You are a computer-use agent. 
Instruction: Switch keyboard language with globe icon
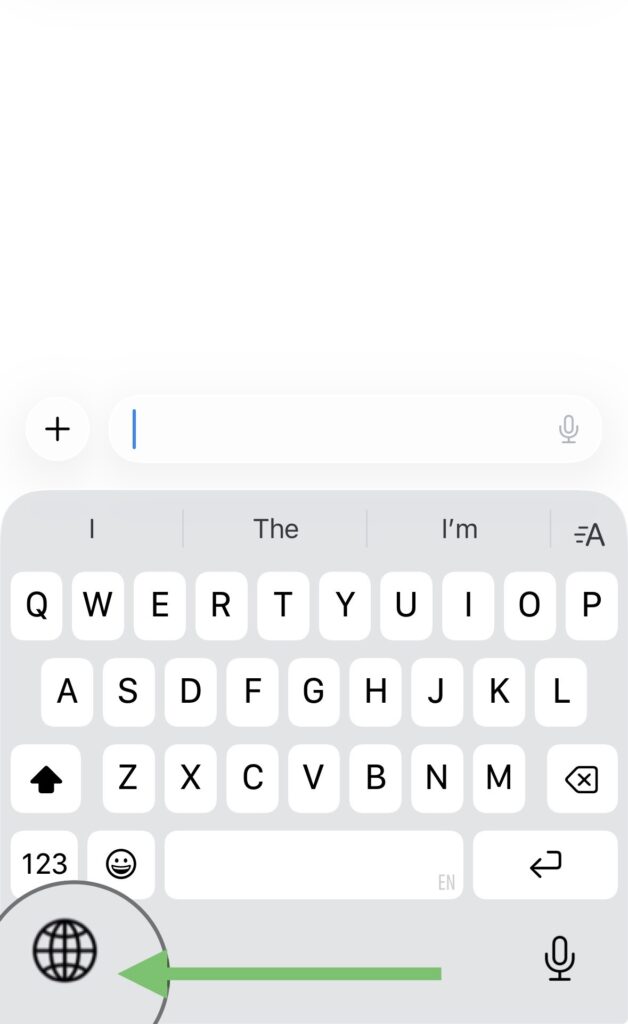[x=65, y=950]
